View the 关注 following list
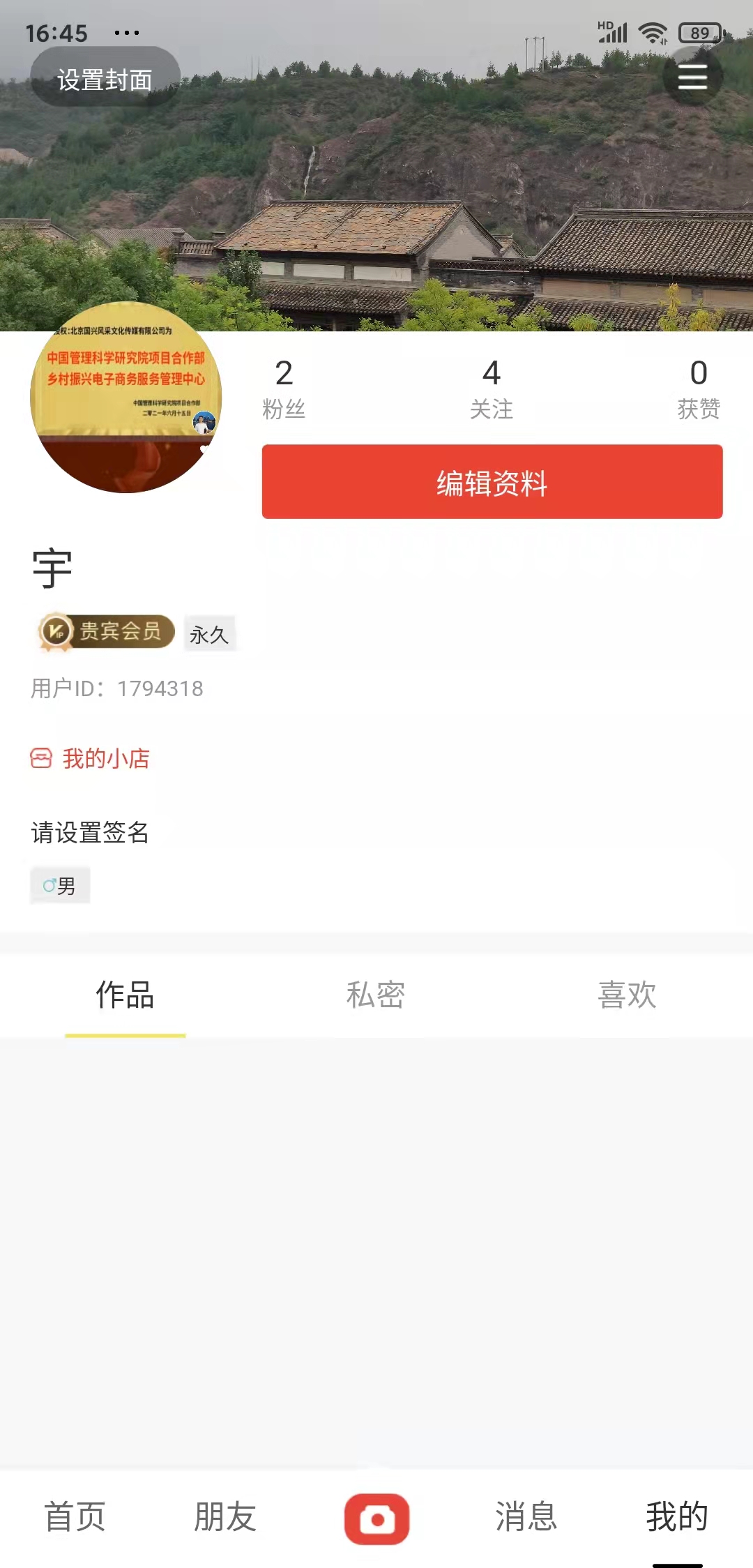 [492, 389]
